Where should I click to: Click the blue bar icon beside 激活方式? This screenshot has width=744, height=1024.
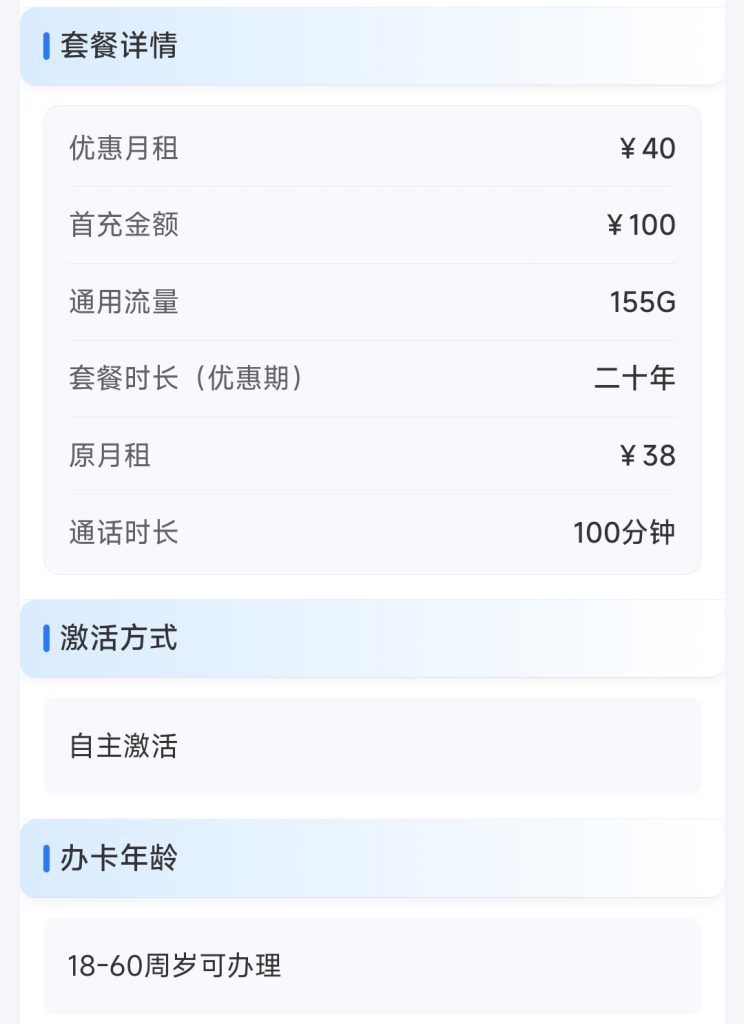pos(46,638)
